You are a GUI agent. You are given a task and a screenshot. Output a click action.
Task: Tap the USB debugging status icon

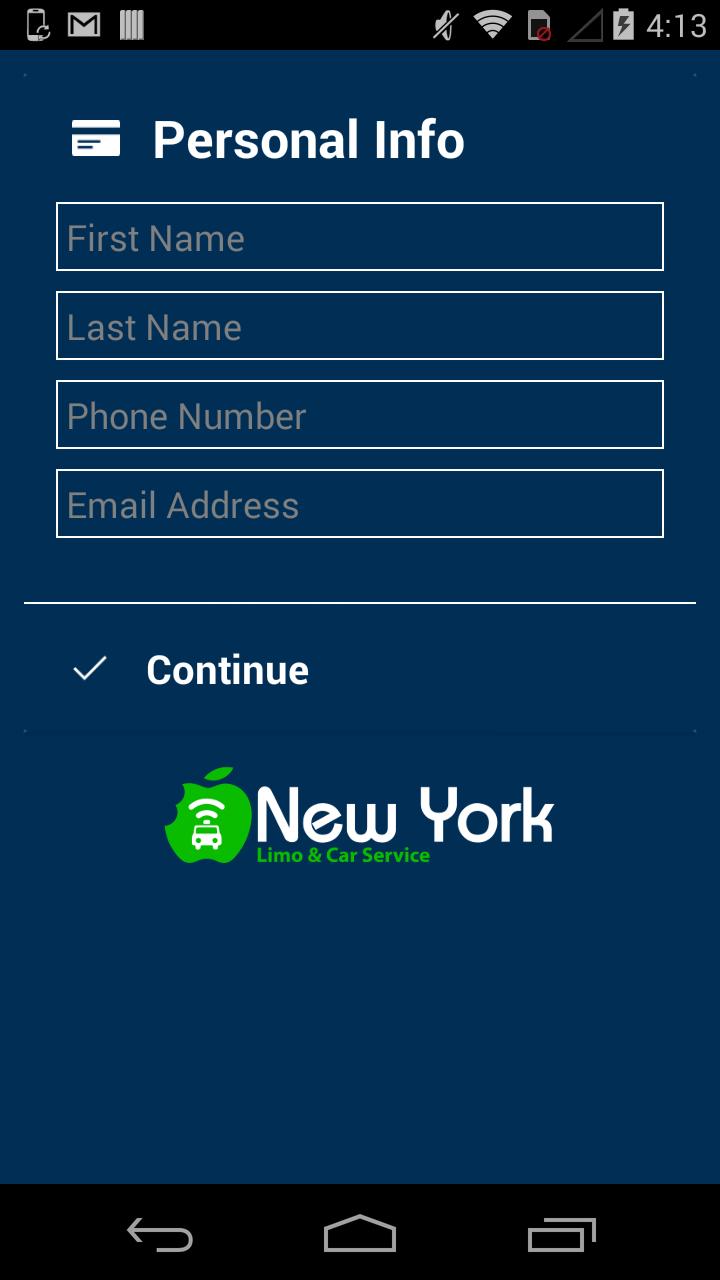pyautogui.click(x=40, y=23)
